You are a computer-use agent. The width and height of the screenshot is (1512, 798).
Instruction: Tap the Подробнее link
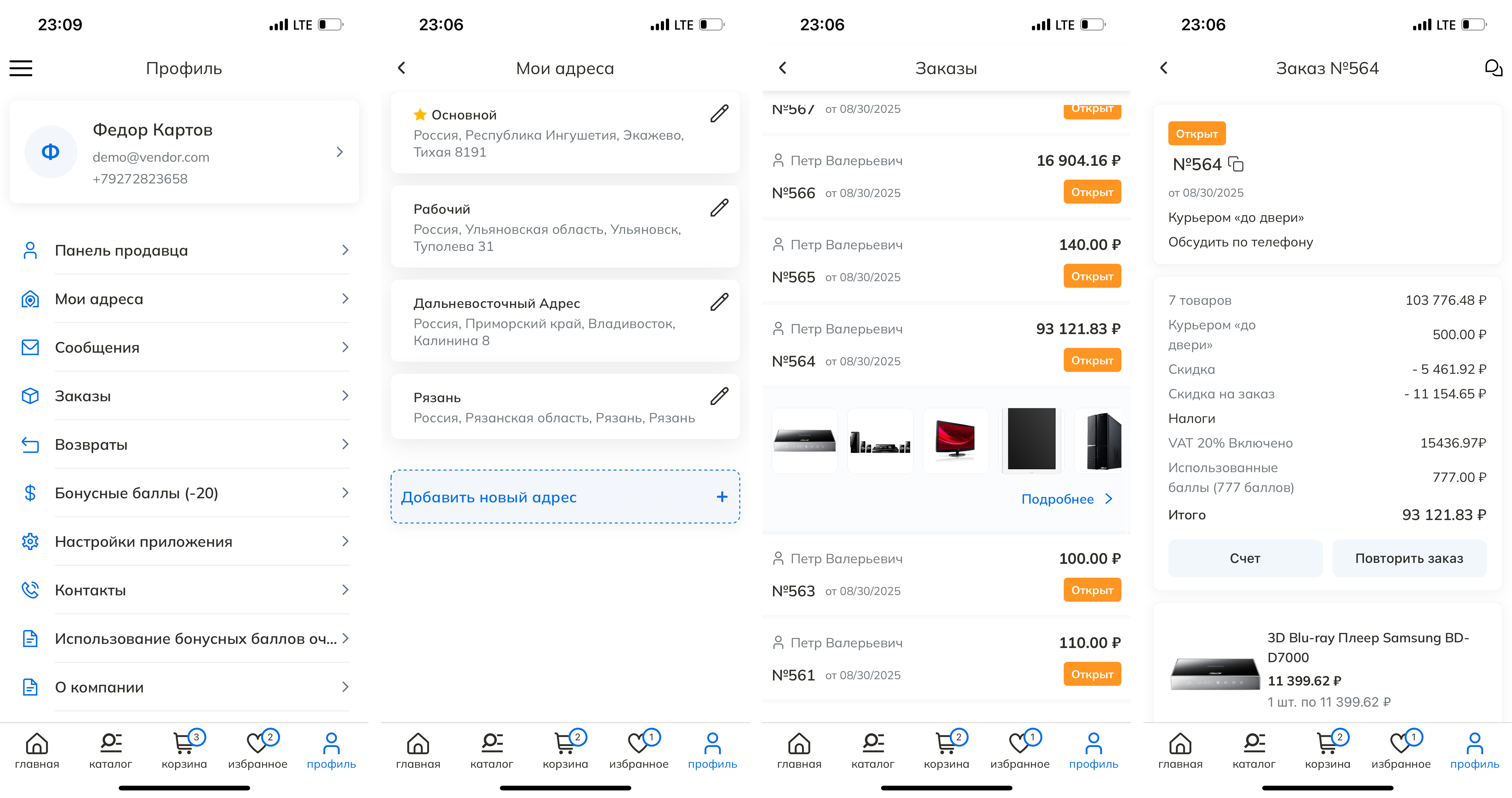point(1066,499)
